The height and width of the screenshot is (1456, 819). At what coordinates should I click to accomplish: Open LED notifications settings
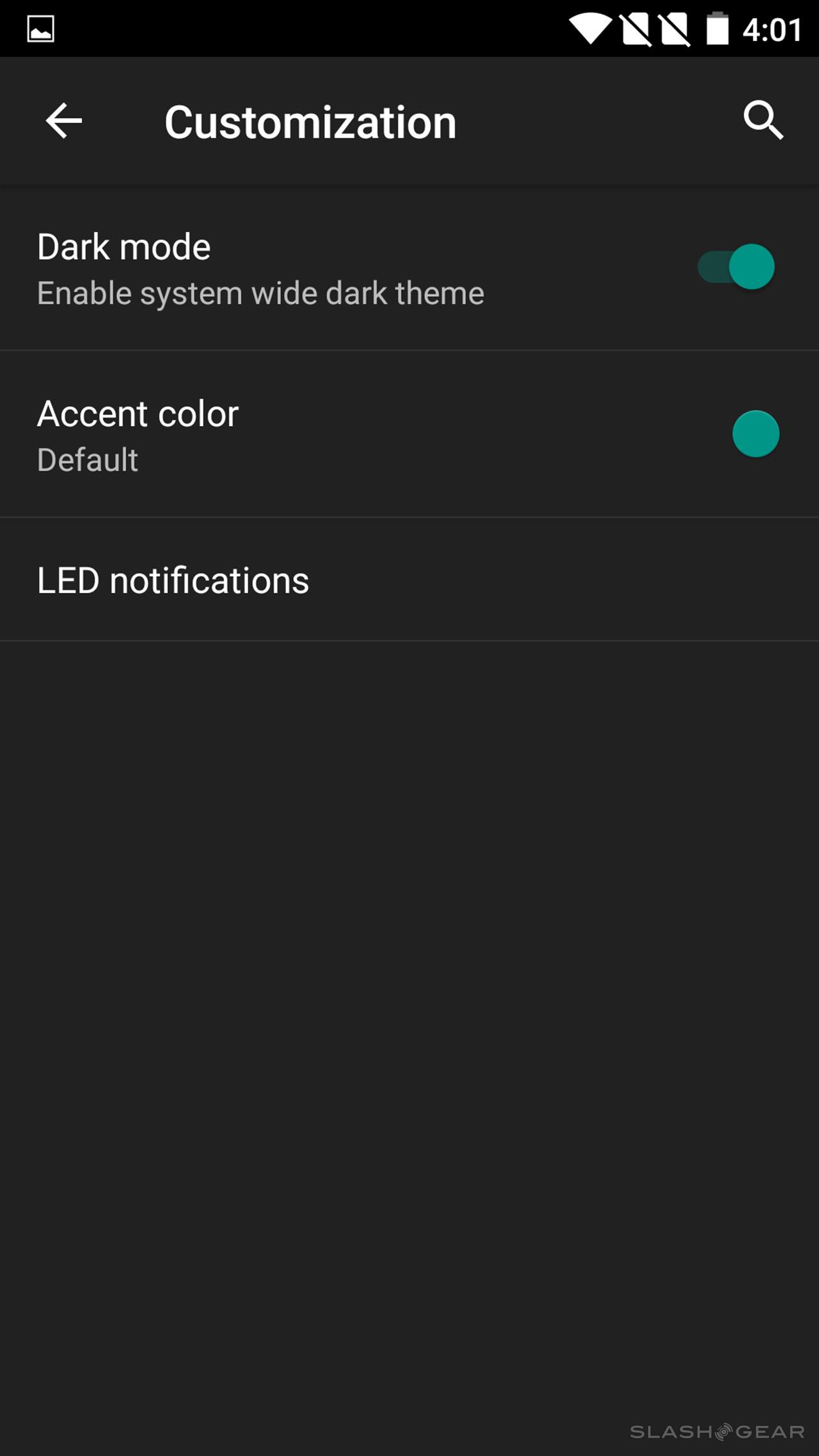pos(409,580)
